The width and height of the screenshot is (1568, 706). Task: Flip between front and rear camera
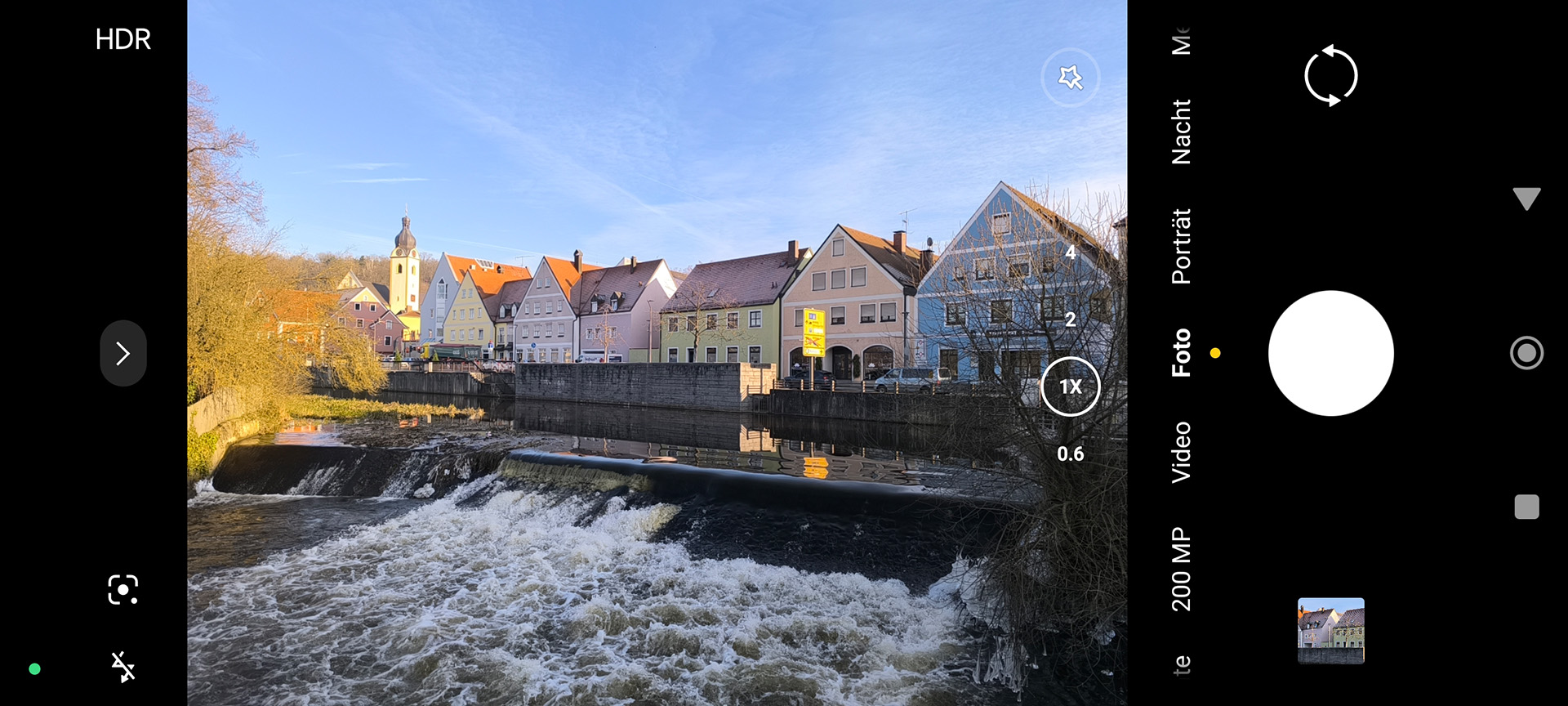(1330, 76)
